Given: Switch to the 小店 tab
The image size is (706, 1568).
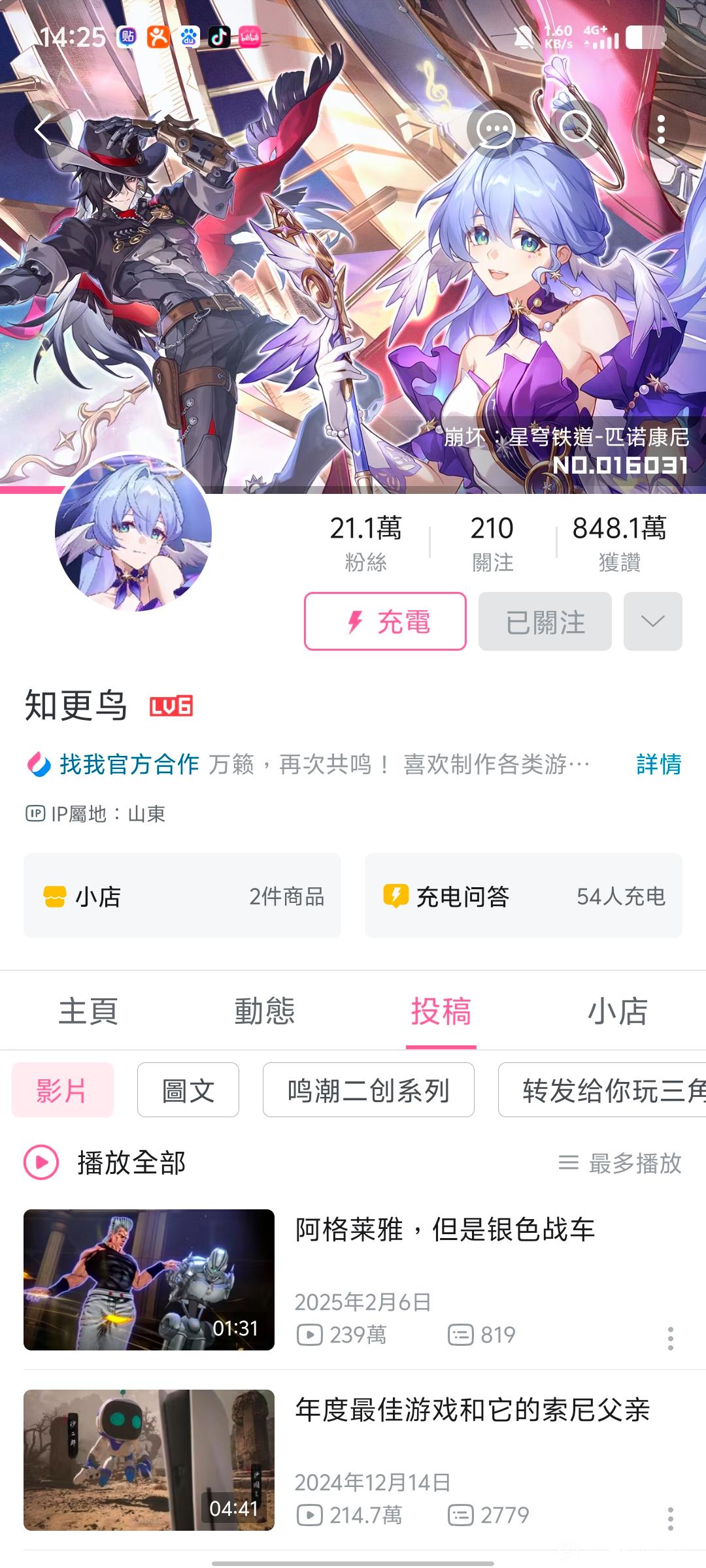Looking at the screenshot, I should (617, 1011).
